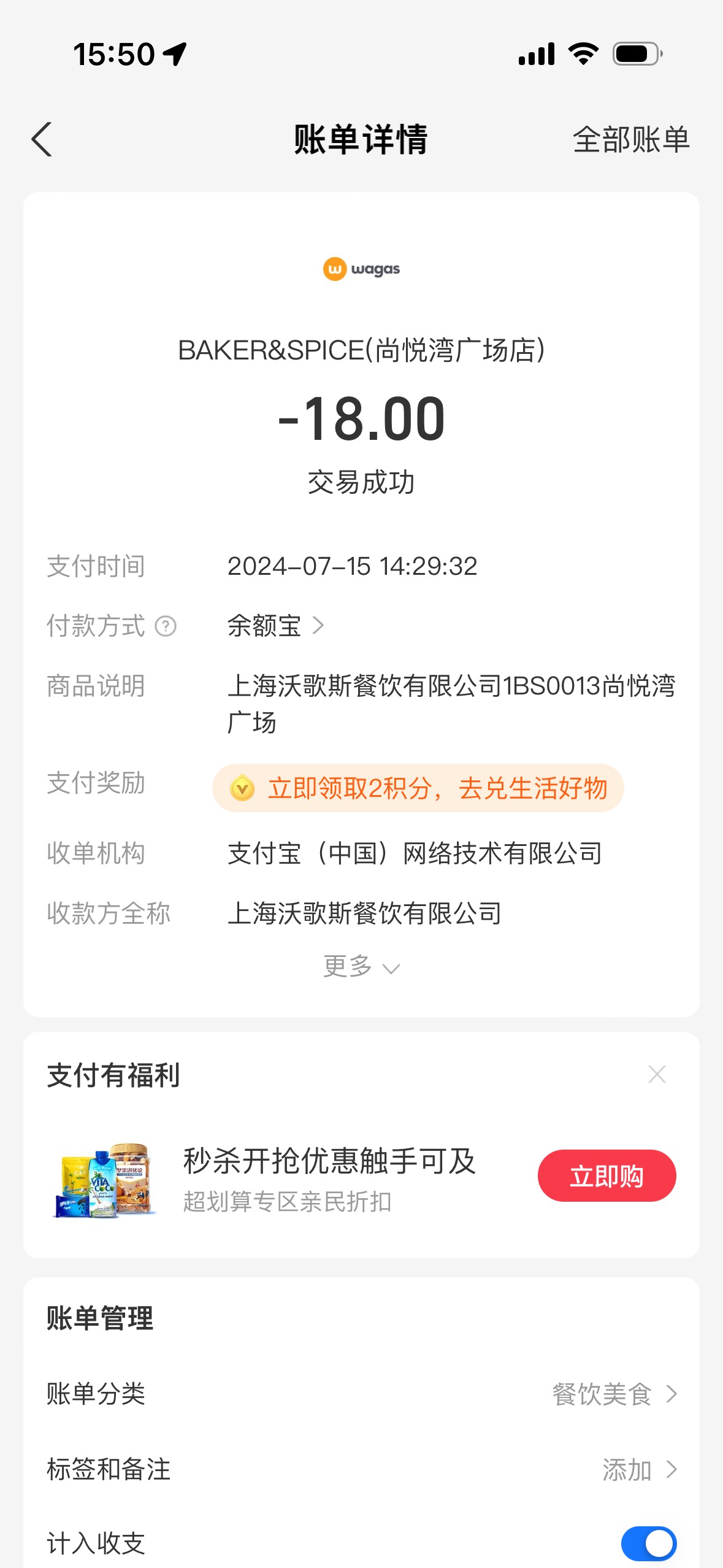Open the 秒杀开抢优惠触手可及 promotion
The height and width of the screenshot is (1568, 723).
click(329, 1161)
